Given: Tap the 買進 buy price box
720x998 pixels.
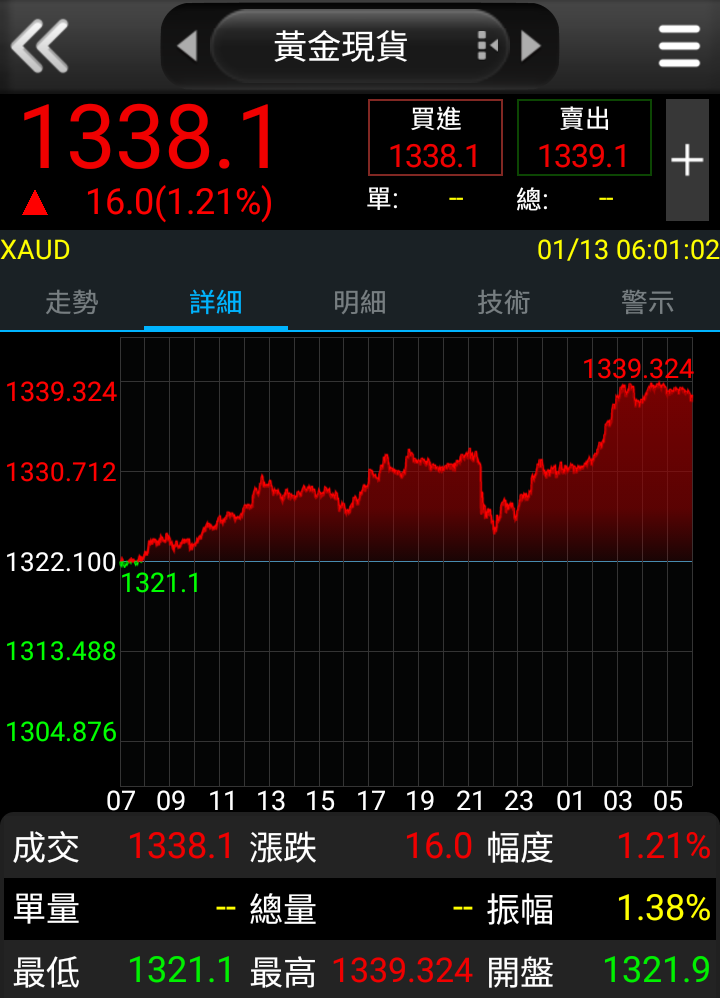Looking at the screenshot, I should point(435,138).
